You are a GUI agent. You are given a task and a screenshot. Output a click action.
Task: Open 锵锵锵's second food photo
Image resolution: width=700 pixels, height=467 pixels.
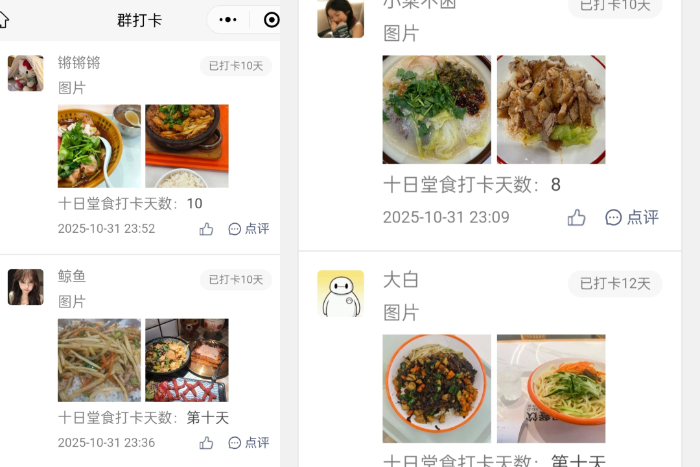tap(187, 146)
